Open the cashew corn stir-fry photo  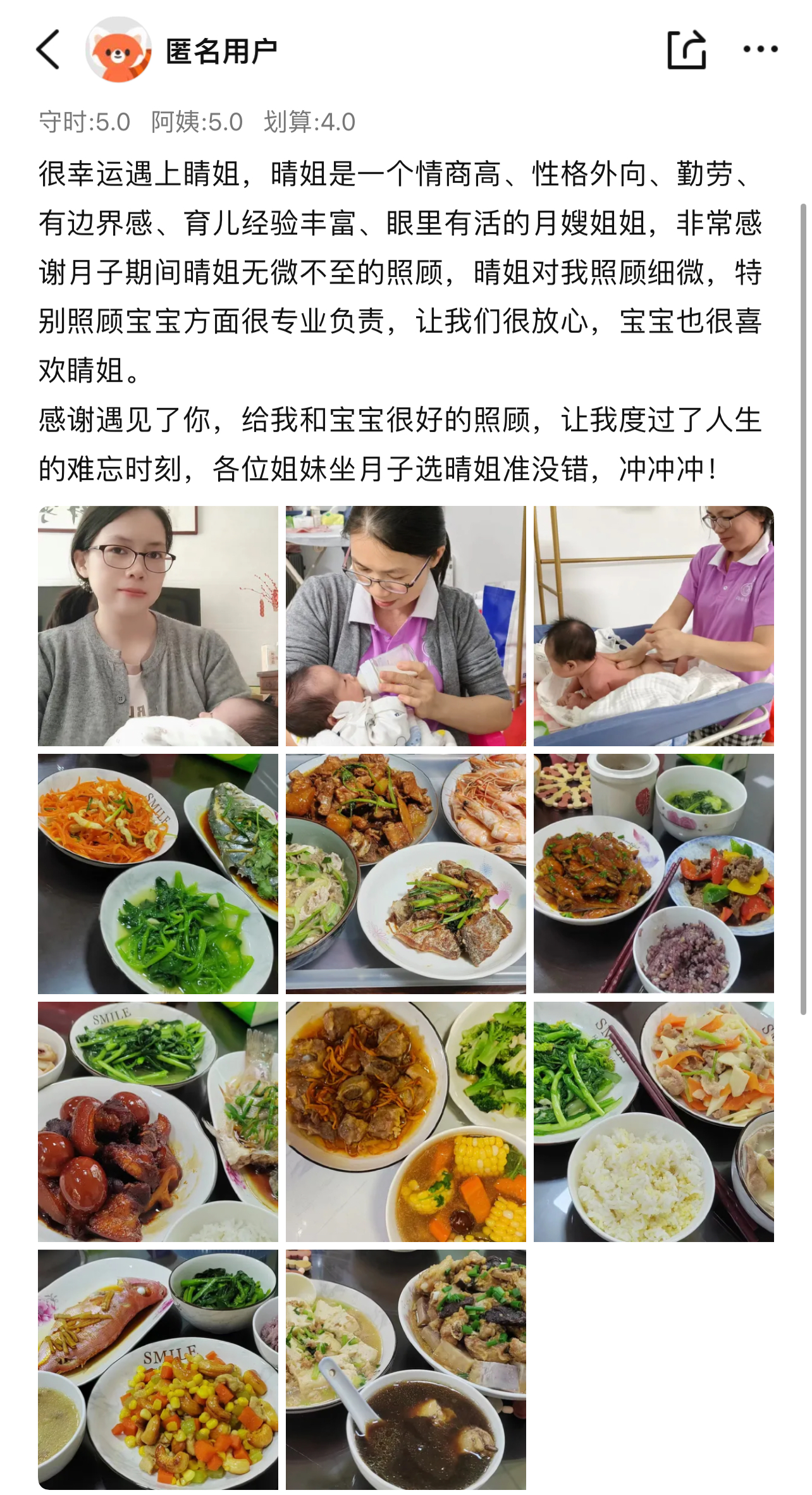[x=157, y=1369]
